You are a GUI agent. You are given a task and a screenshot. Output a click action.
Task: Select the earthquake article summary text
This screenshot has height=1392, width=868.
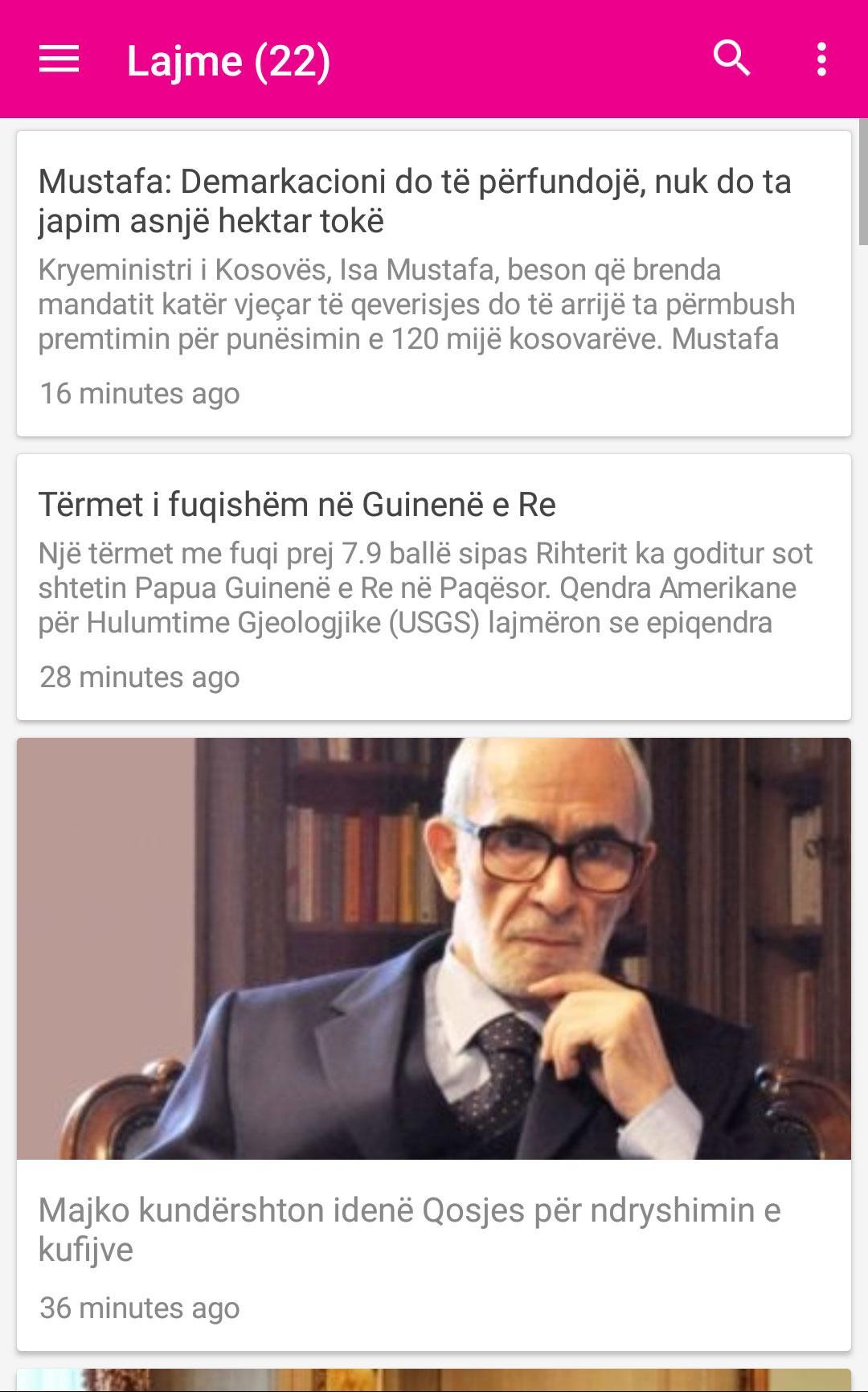tap(426, 588)
